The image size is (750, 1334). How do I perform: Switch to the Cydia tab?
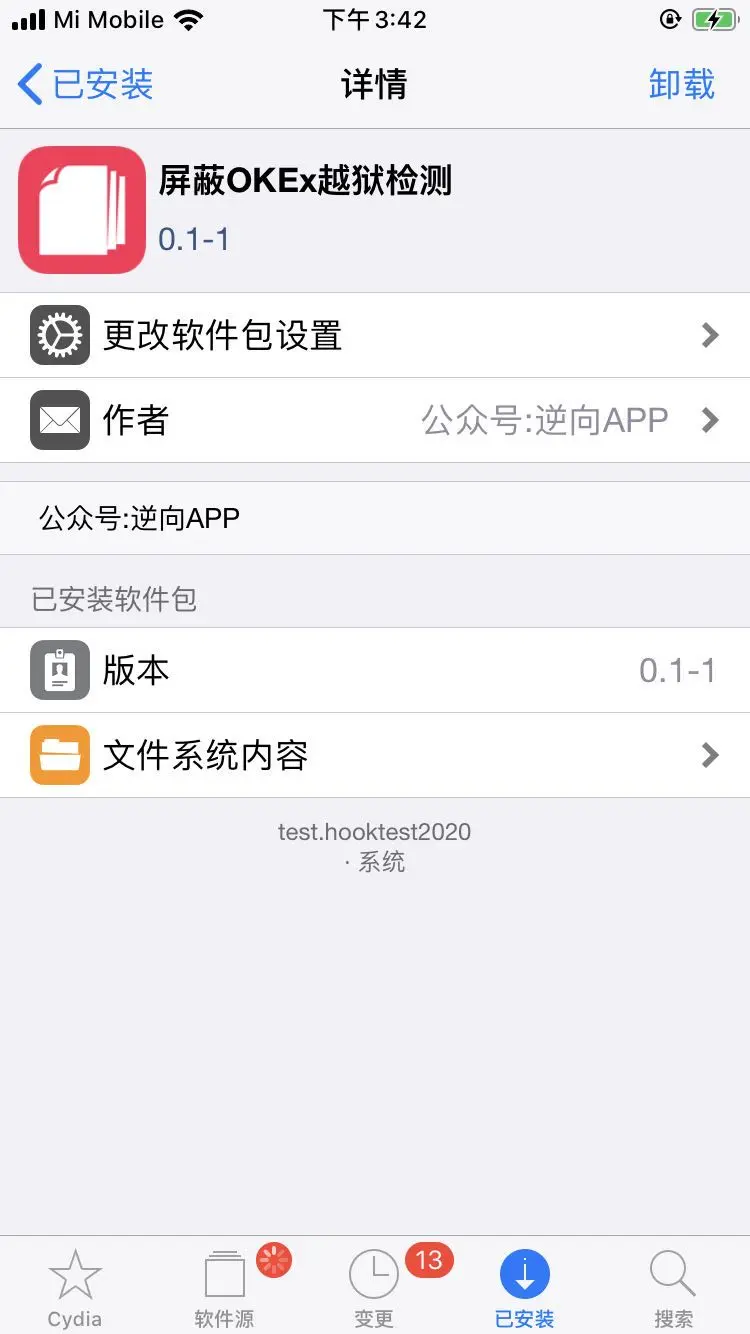[x=75, y=1286]
